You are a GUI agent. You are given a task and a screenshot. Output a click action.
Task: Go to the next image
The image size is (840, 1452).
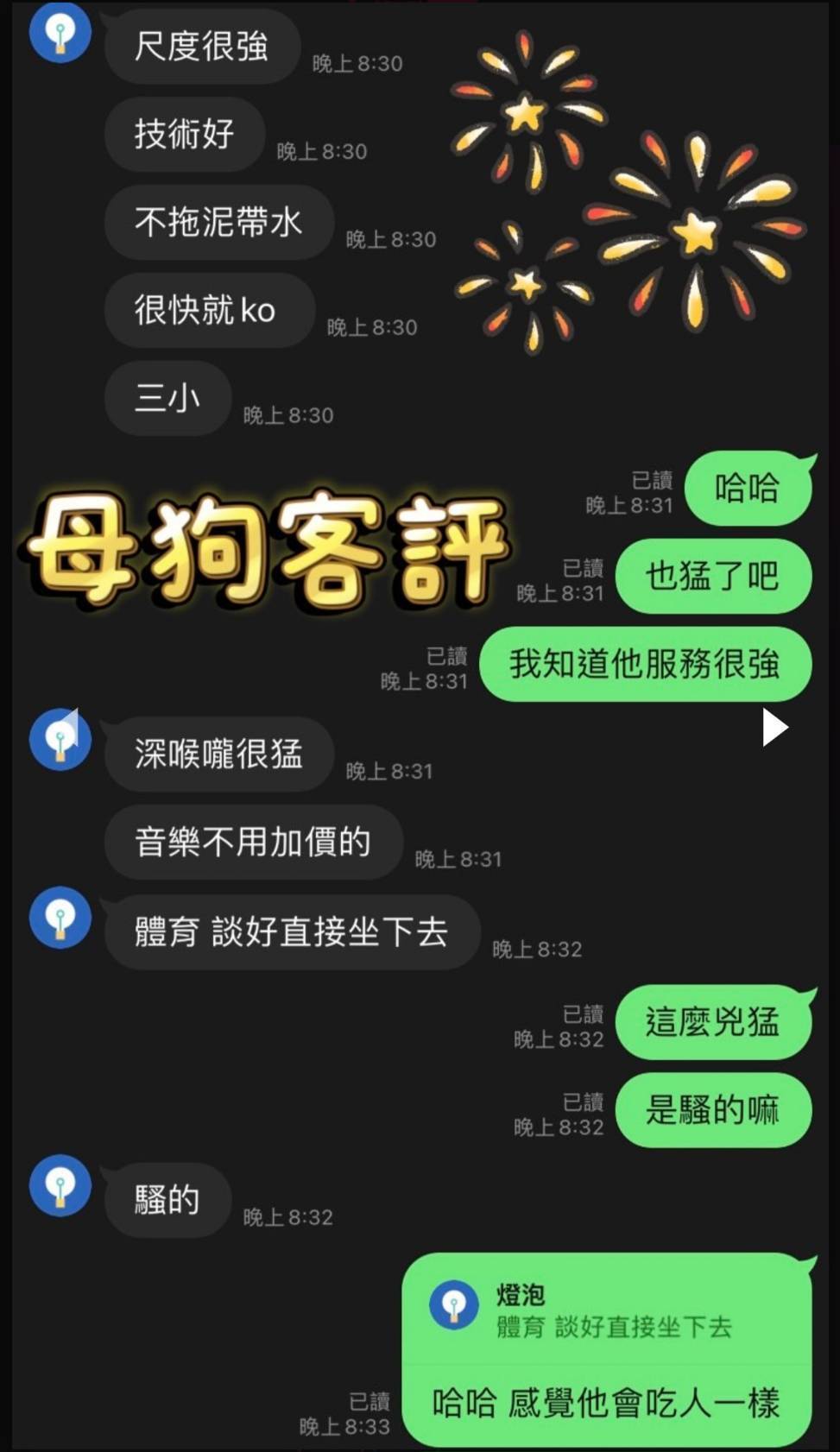click(774, 728)
